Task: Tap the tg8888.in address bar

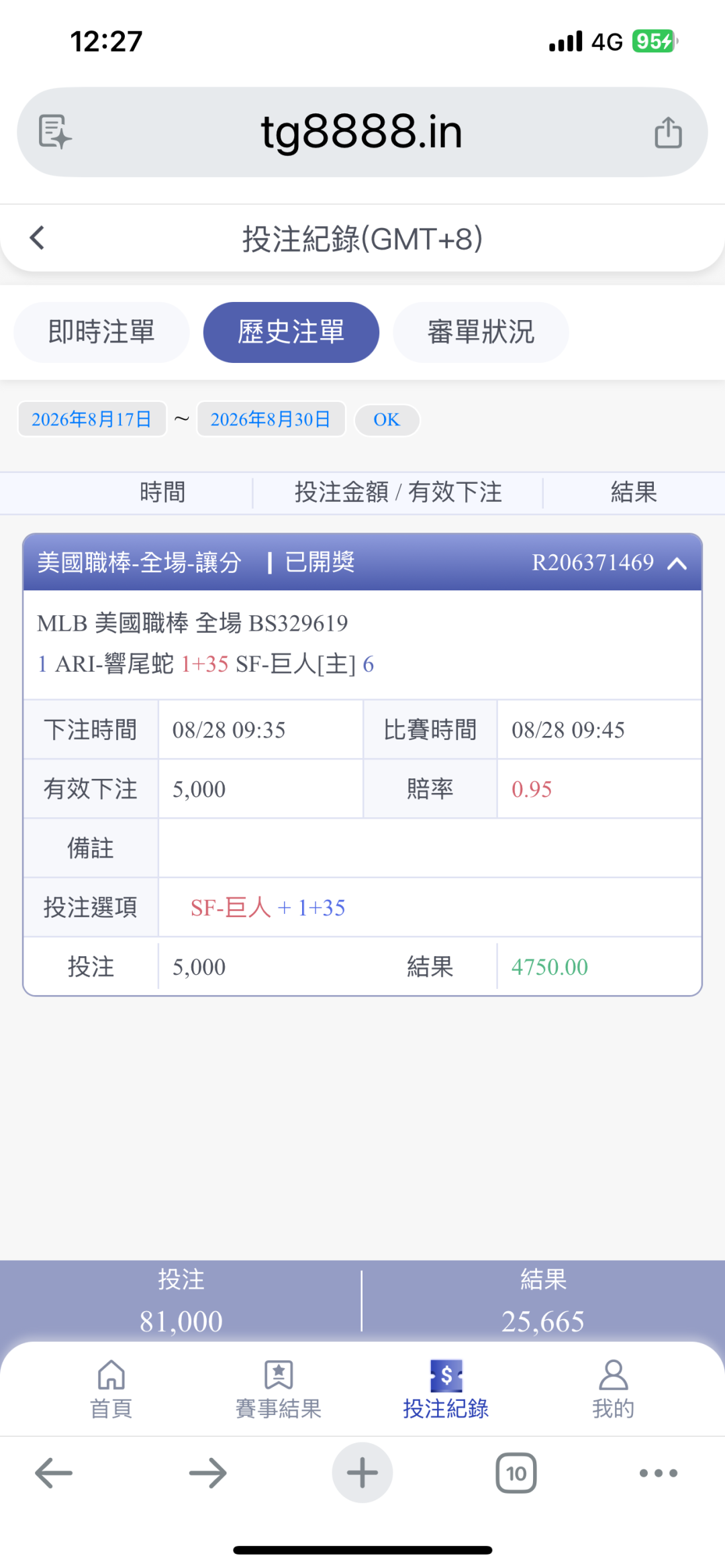Action: point(362,132)
